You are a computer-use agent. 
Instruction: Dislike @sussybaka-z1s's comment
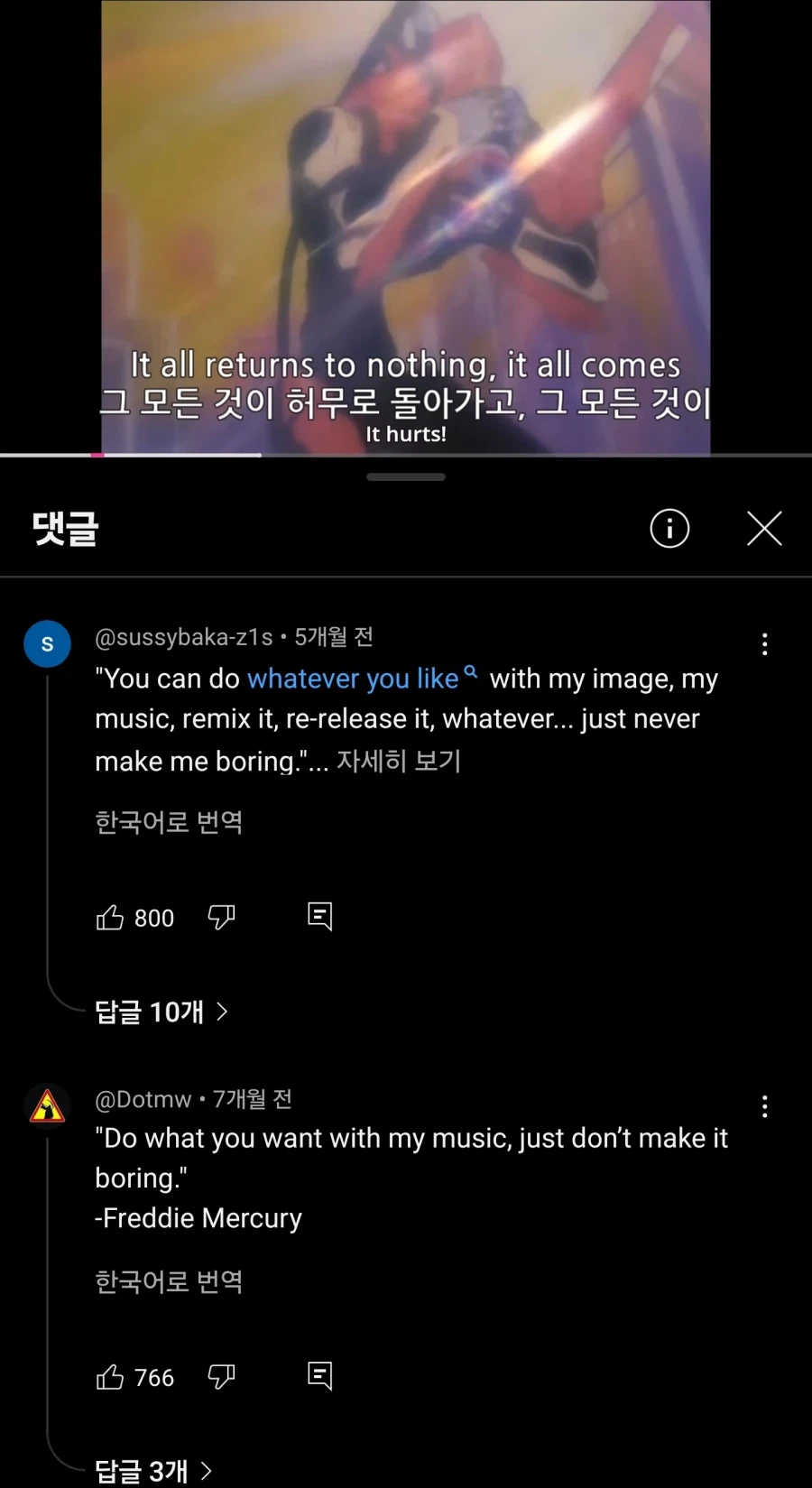click(x=221, y=917)
